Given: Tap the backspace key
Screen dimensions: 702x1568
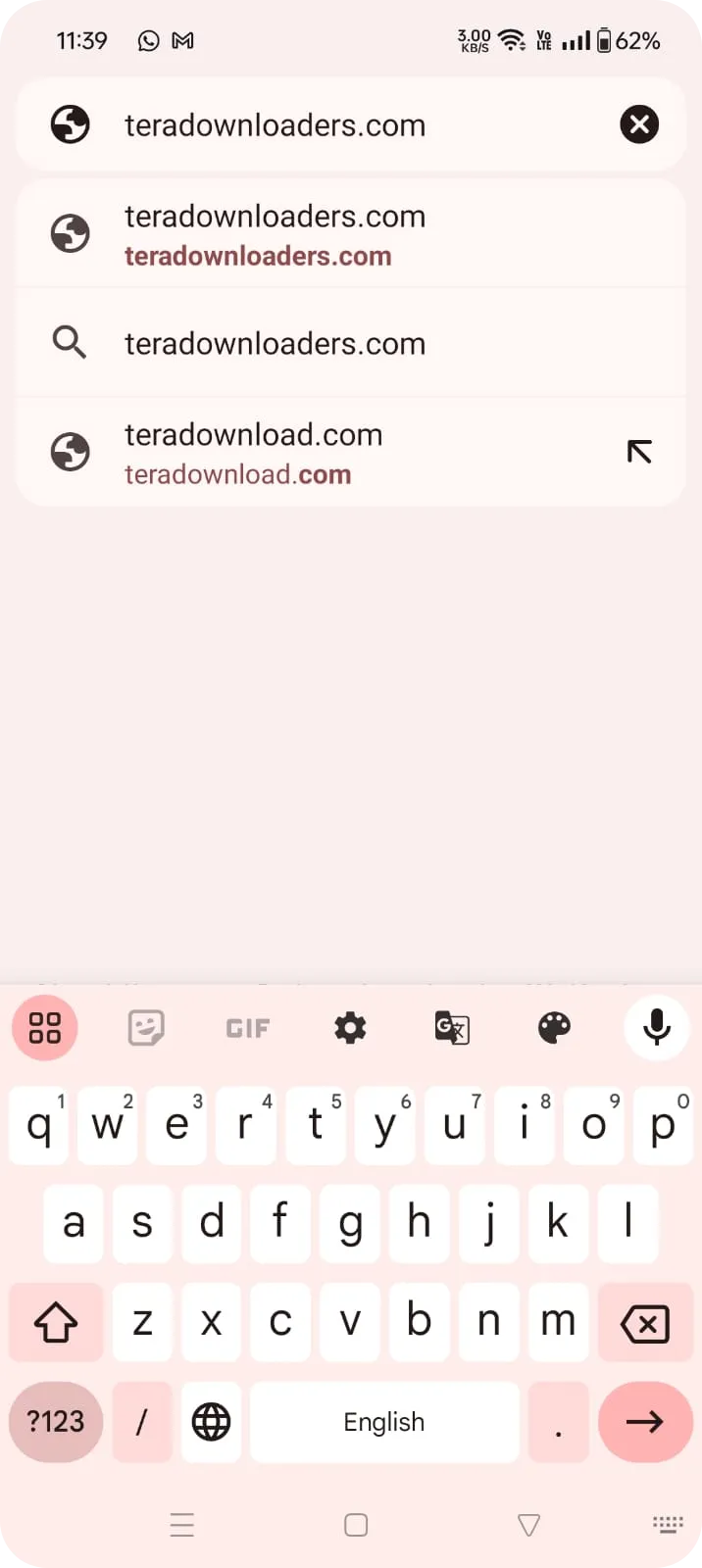Looking at the screenshot, I should coord(644,1324).
